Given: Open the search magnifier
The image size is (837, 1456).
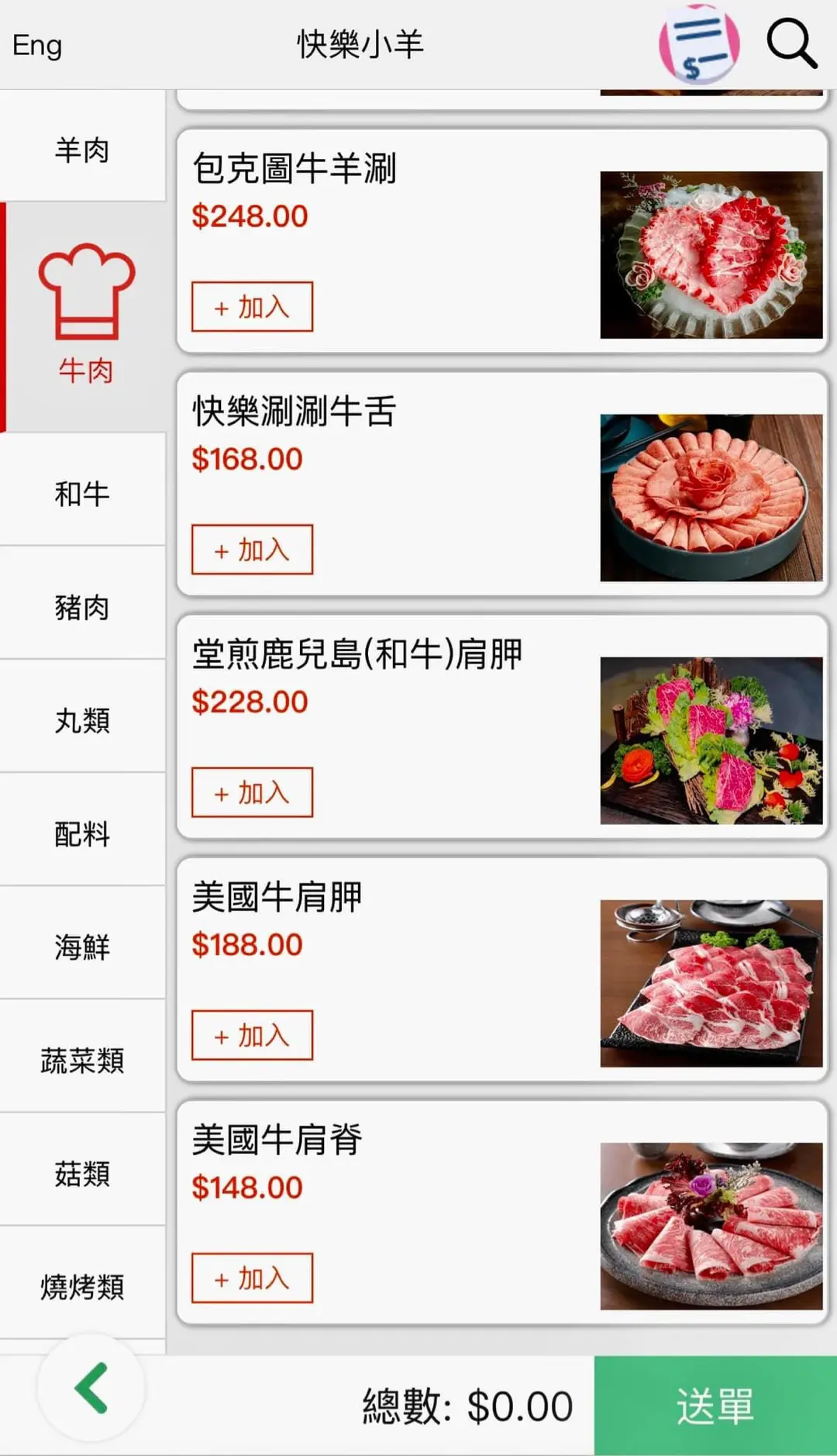Looking at the screenshot, I should 791,45.
